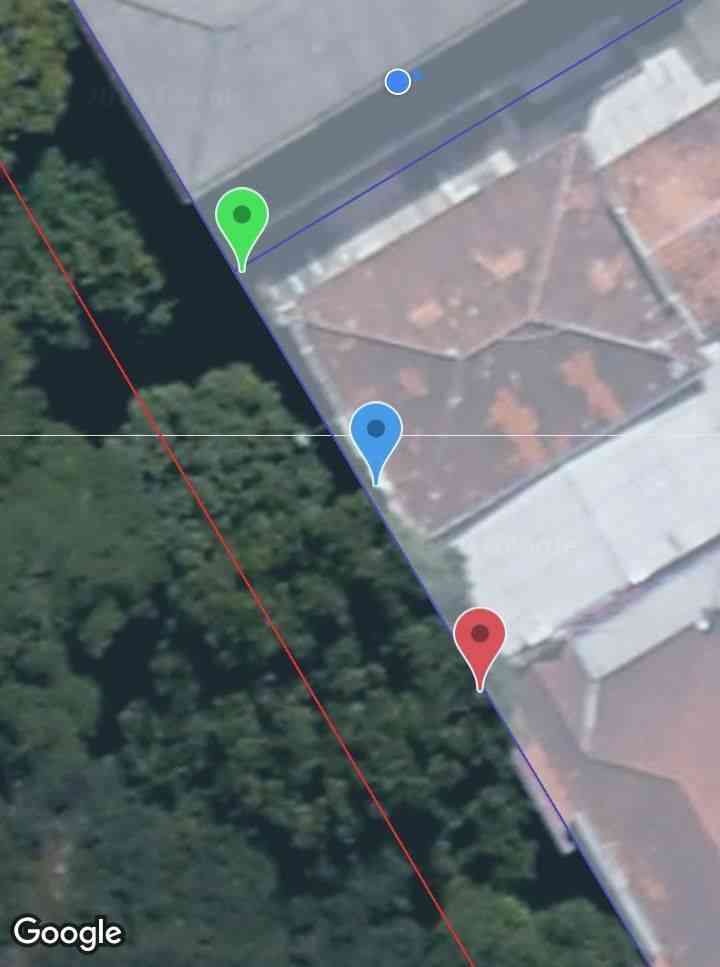Tap the blue current-location dot
Viewport: 720px width, 967px height.
tap(398, 82)
